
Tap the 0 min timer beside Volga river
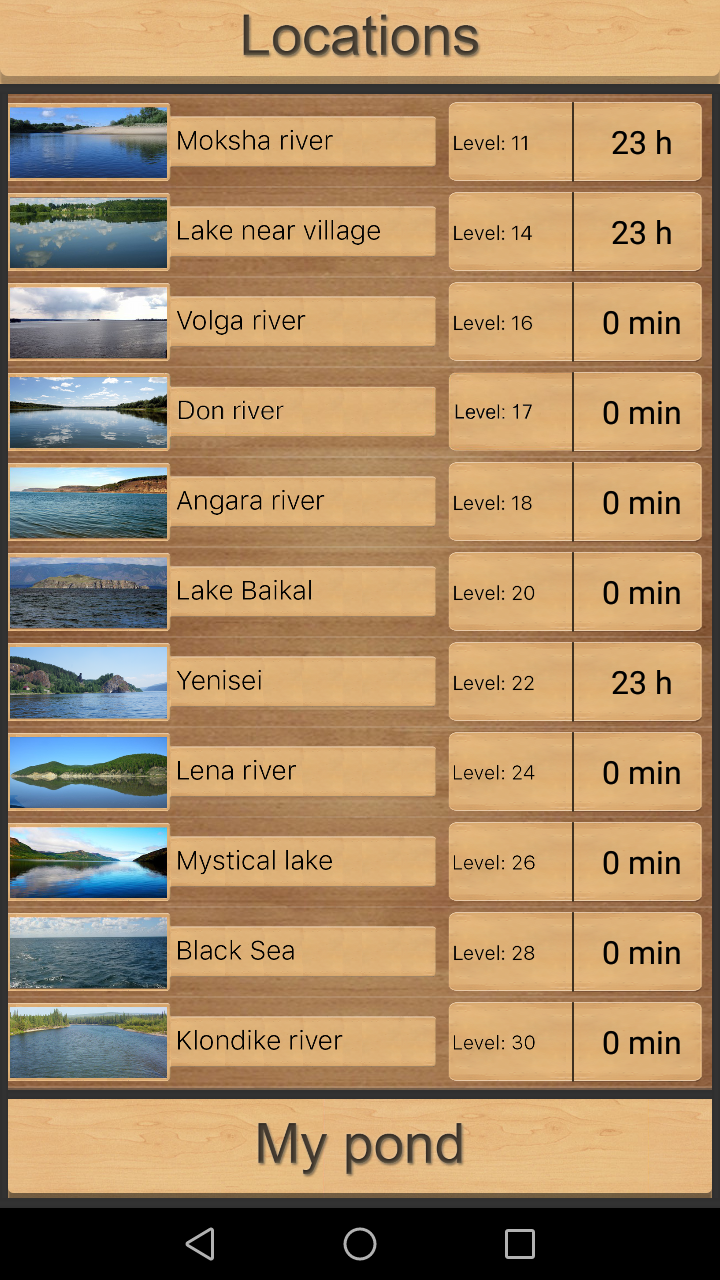pos(638,322)
